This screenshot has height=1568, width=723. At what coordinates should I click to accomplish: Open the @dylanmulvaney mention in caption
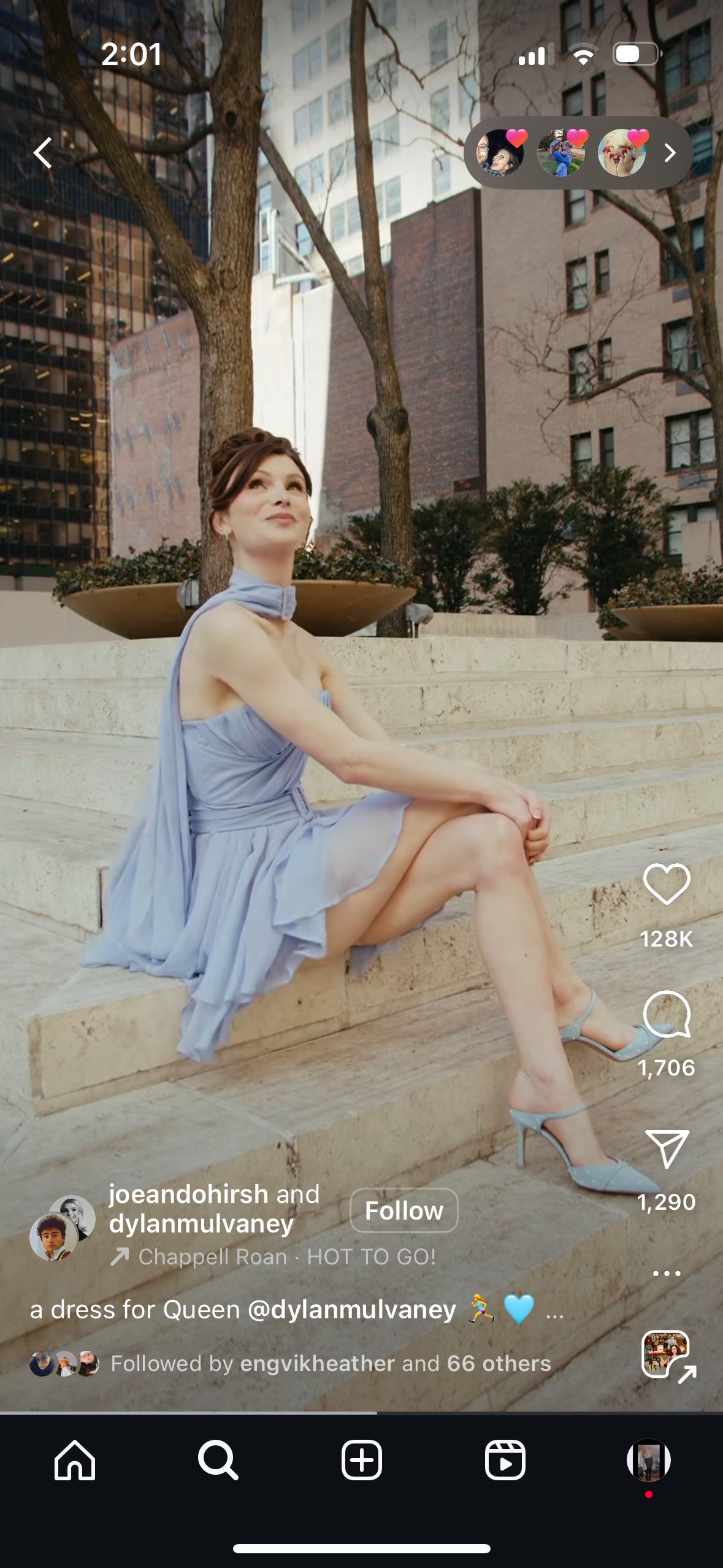351,1310
